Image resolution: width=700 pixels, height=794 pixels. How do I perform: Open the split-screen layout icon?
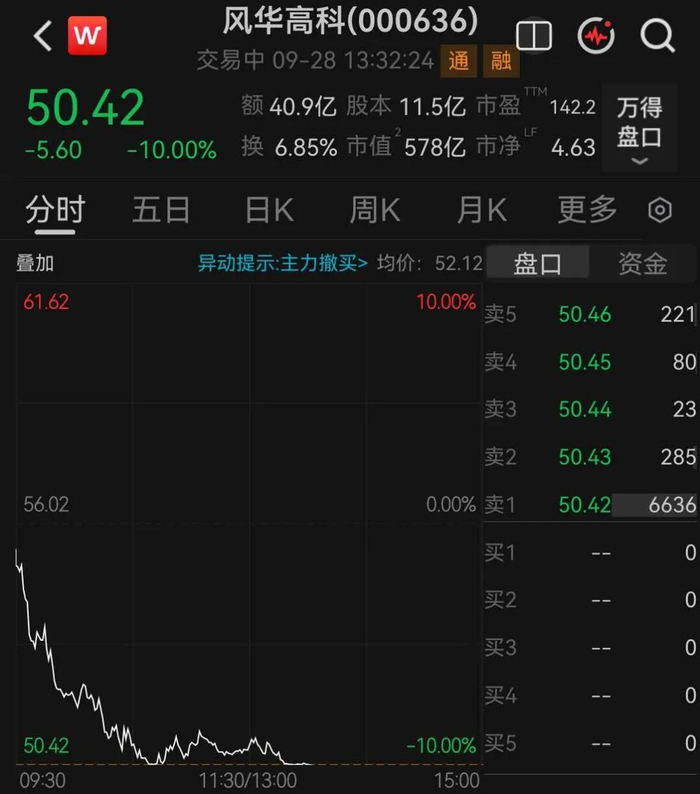(534, 35)
